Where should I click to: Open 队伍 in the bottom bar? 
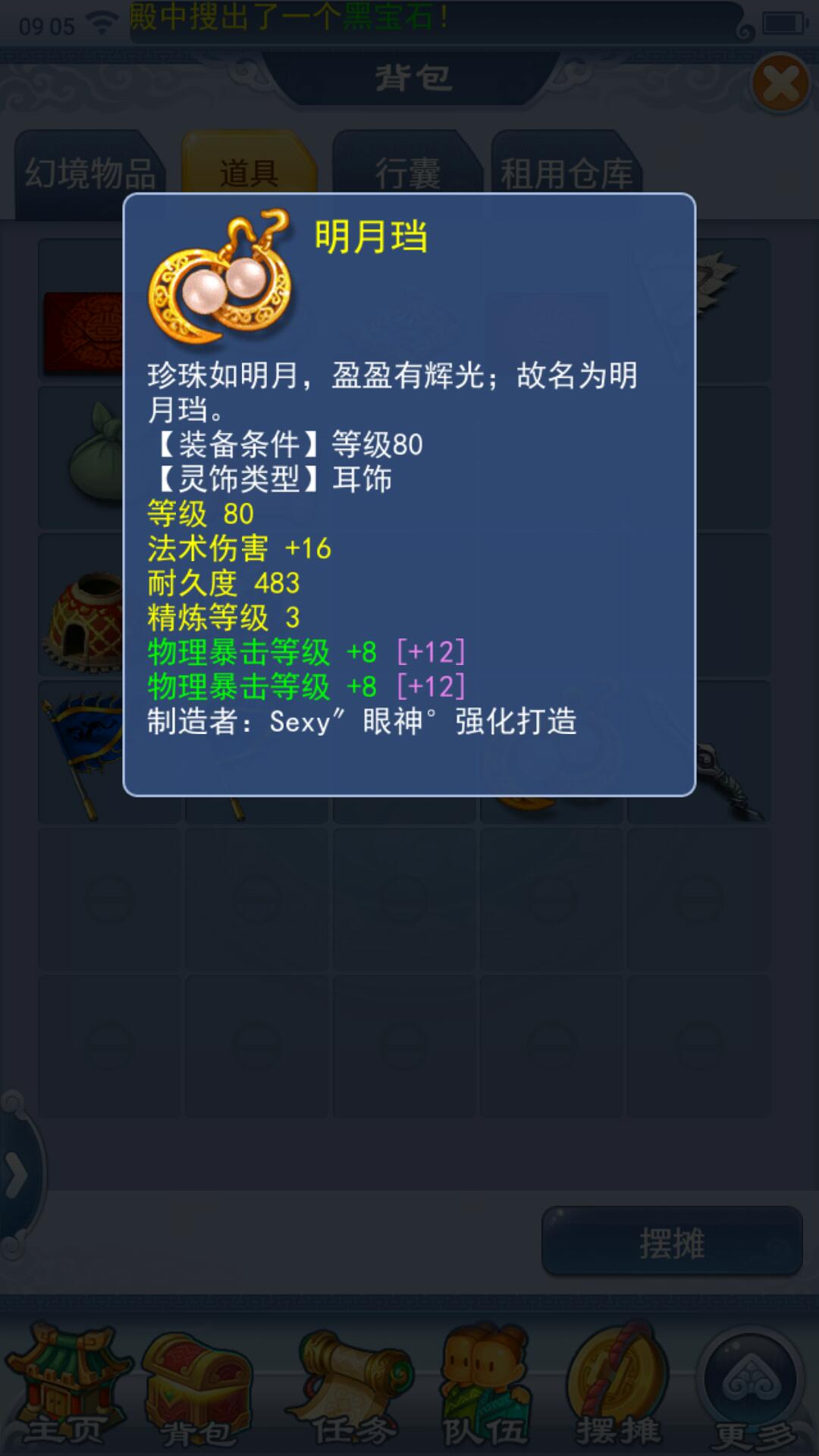pos(485,1388)
